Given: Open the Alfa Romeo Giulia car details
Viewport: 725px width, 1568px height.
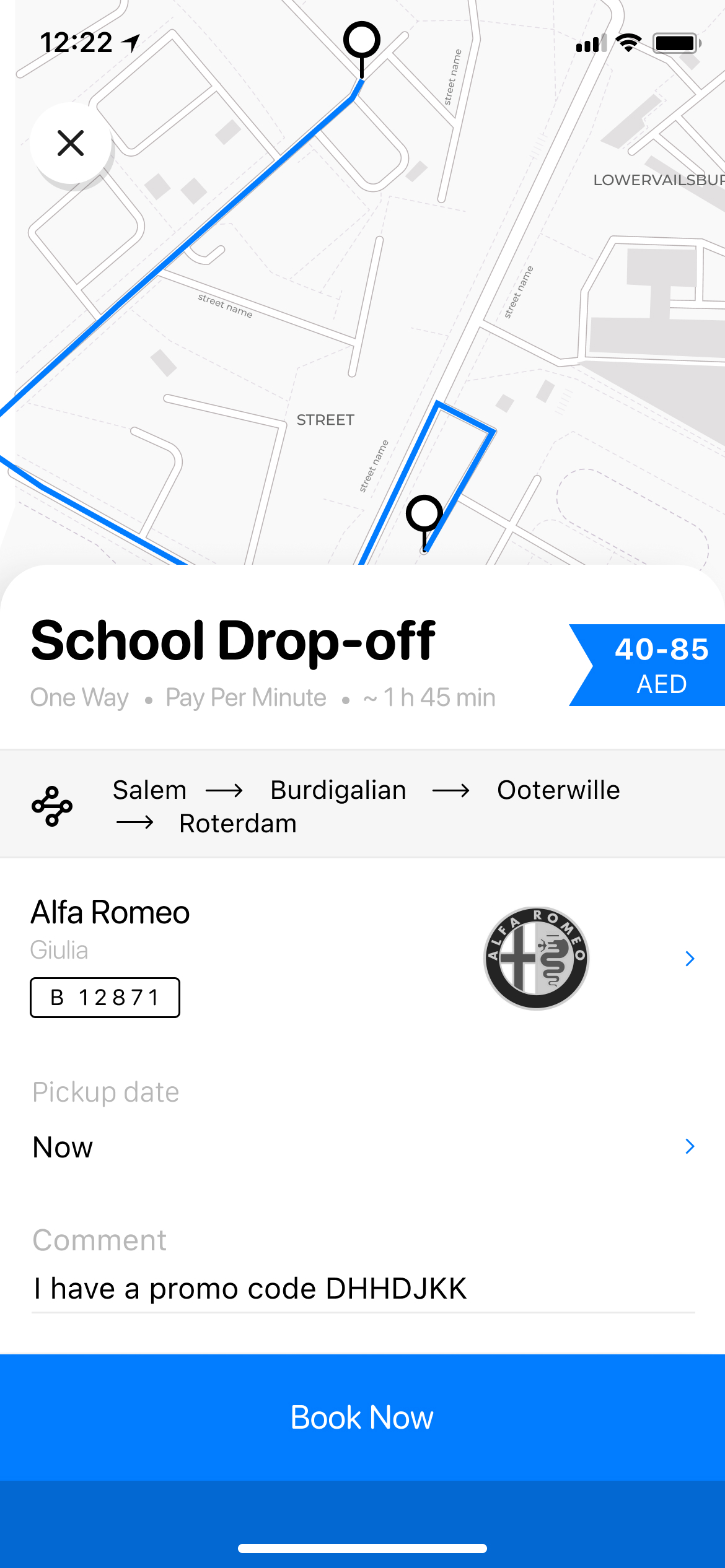Looking at the screenshot, I should (689, 959).
